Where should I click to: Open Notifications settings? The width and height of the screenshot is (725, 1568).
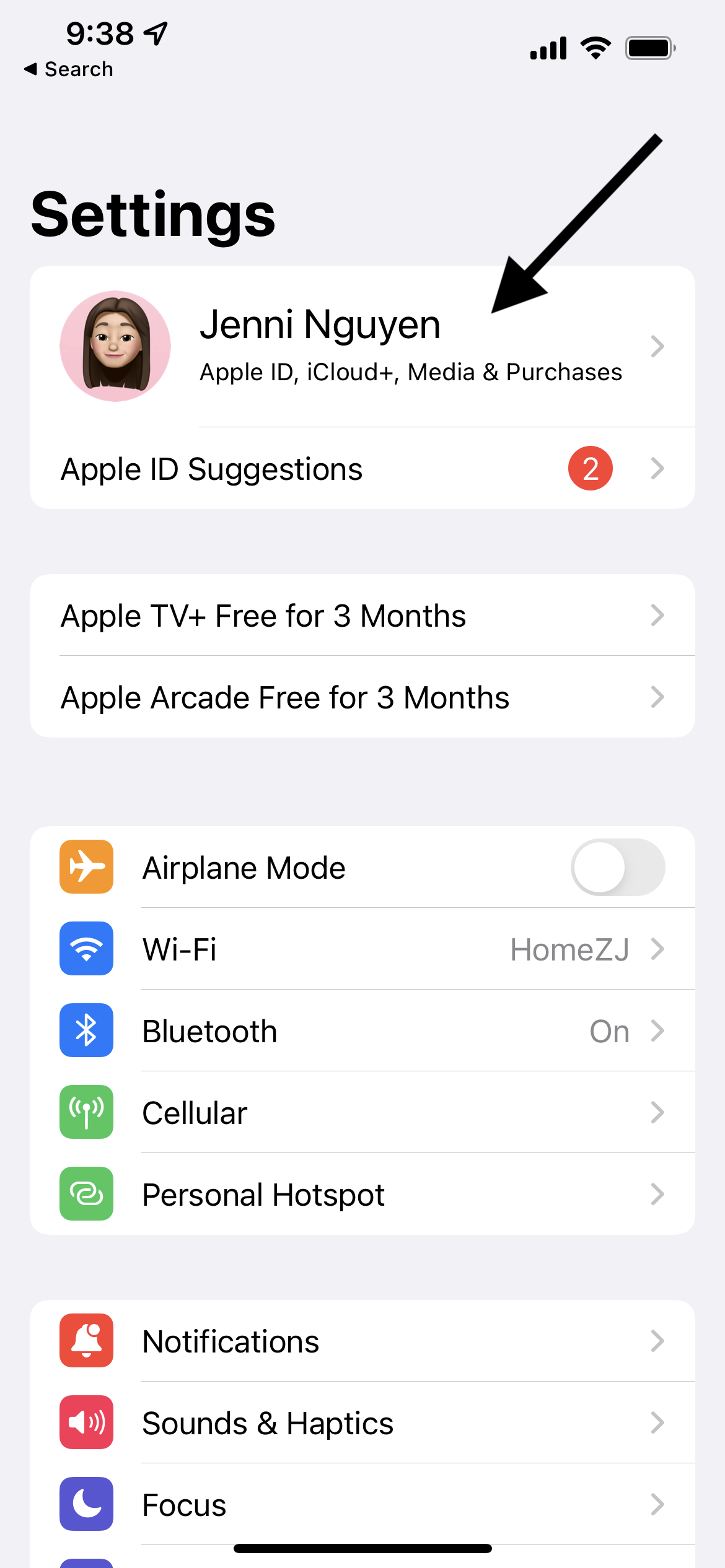pyautogui.click(x=362, y=1341)
